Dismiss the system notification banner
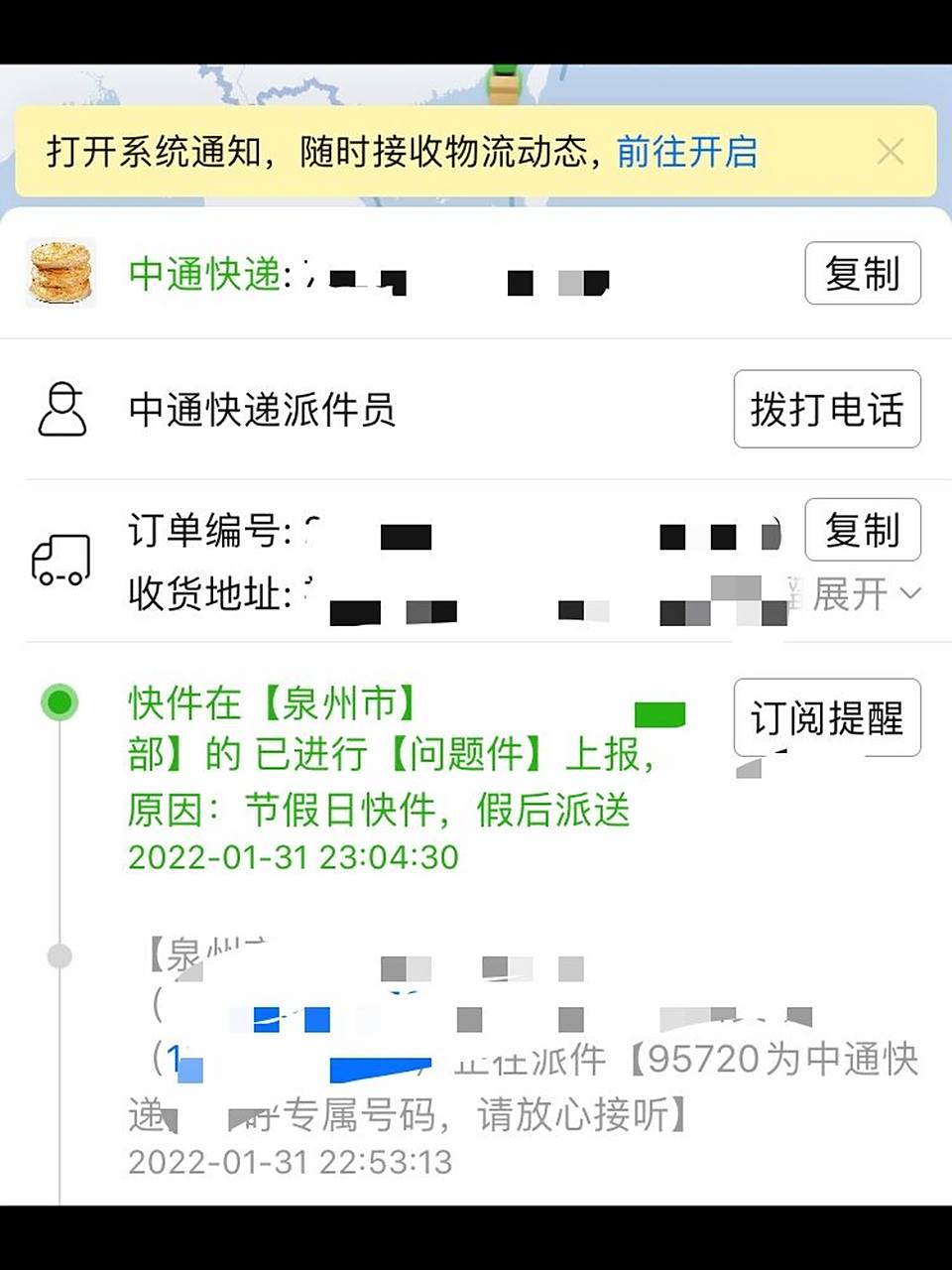Viewport: 952px width, 1270px height. (890, 151)
